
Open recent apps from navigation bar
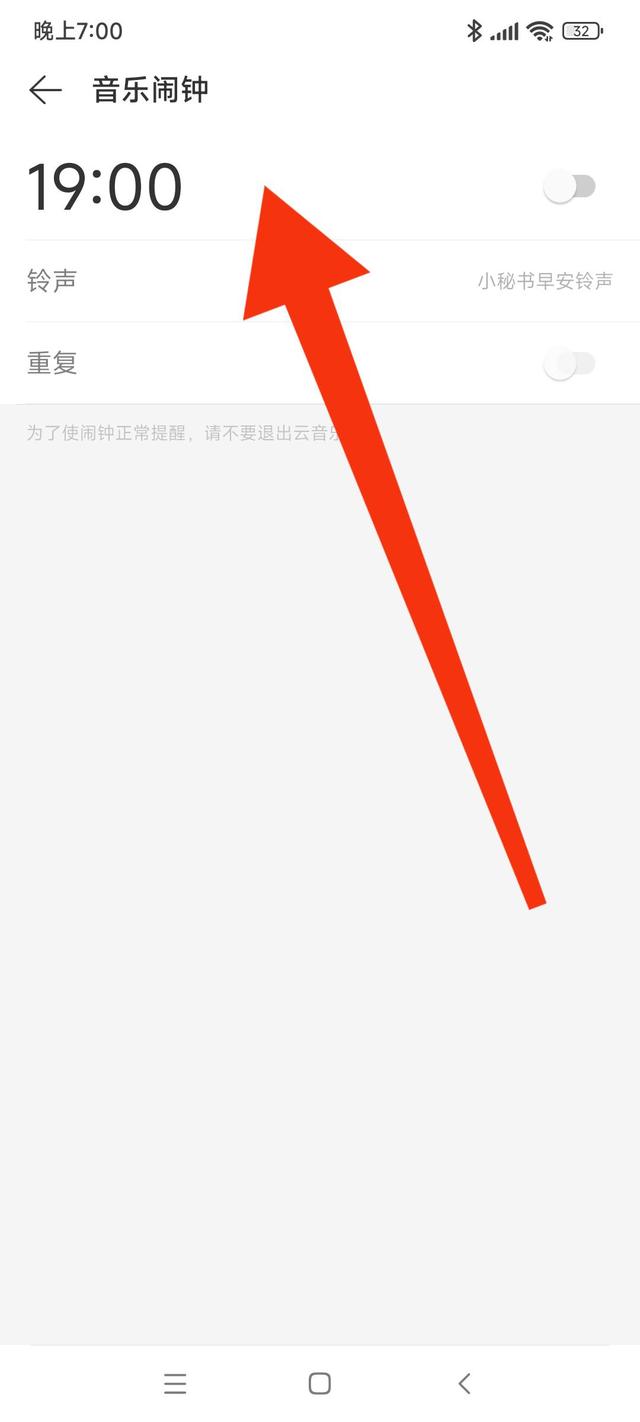coord(175,1383)
